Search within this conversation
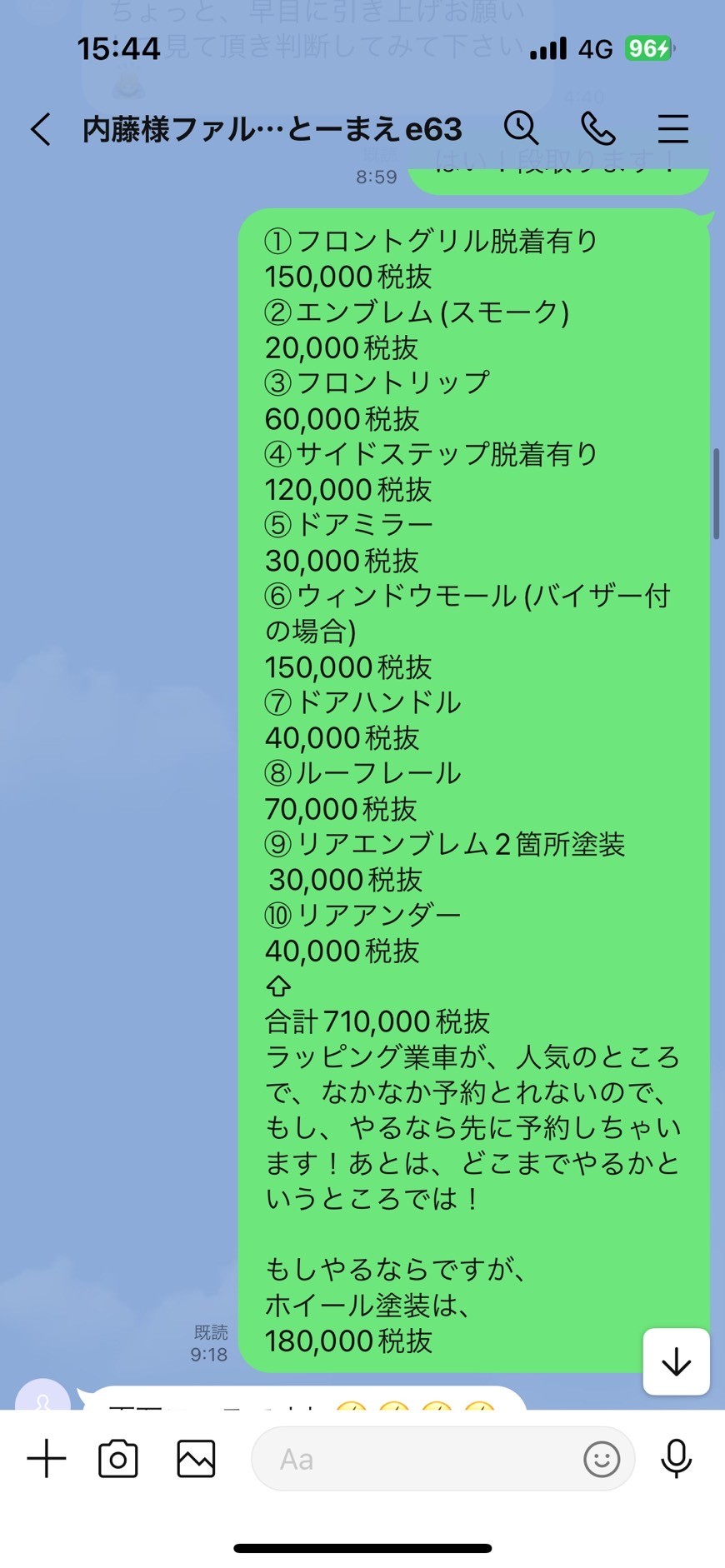The height and width of the screenshot is (1568, 725). tap(522, 128)
